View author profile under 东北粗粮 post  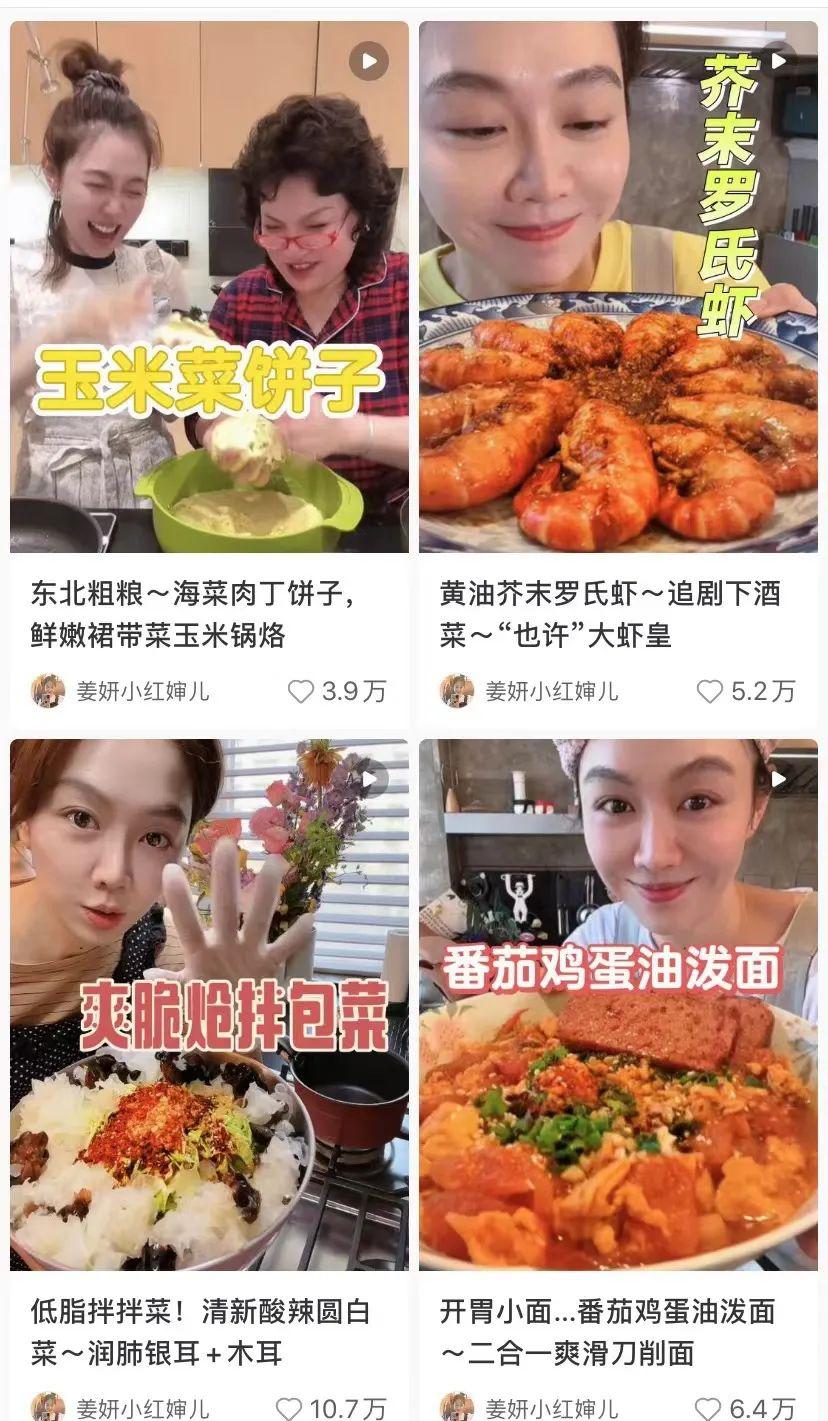coord(48,691)
